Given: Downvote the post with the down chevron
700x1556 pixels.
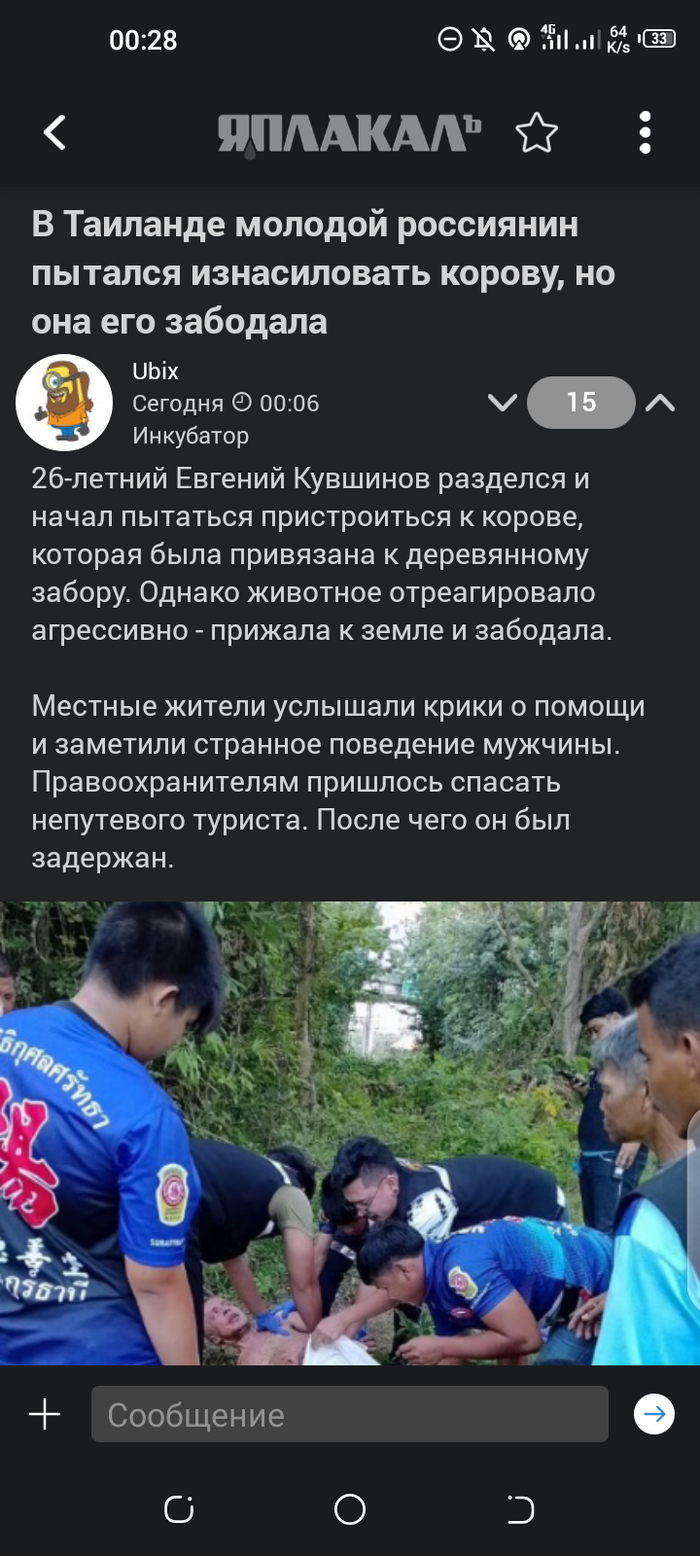Looking at the screenshot, I should click(502, 403).
